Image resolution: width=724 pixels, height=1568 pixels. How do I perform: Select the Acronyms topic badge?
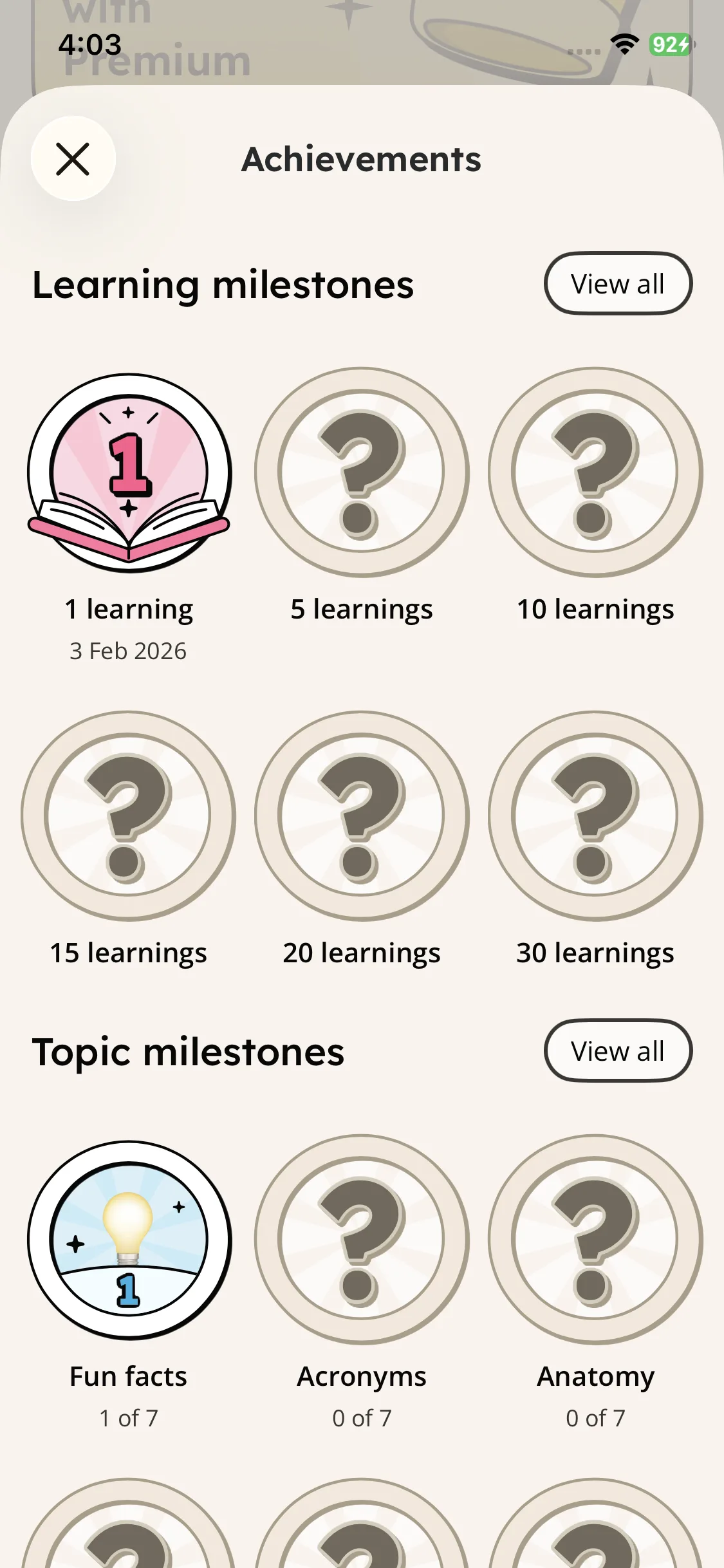pos(362,1240)
